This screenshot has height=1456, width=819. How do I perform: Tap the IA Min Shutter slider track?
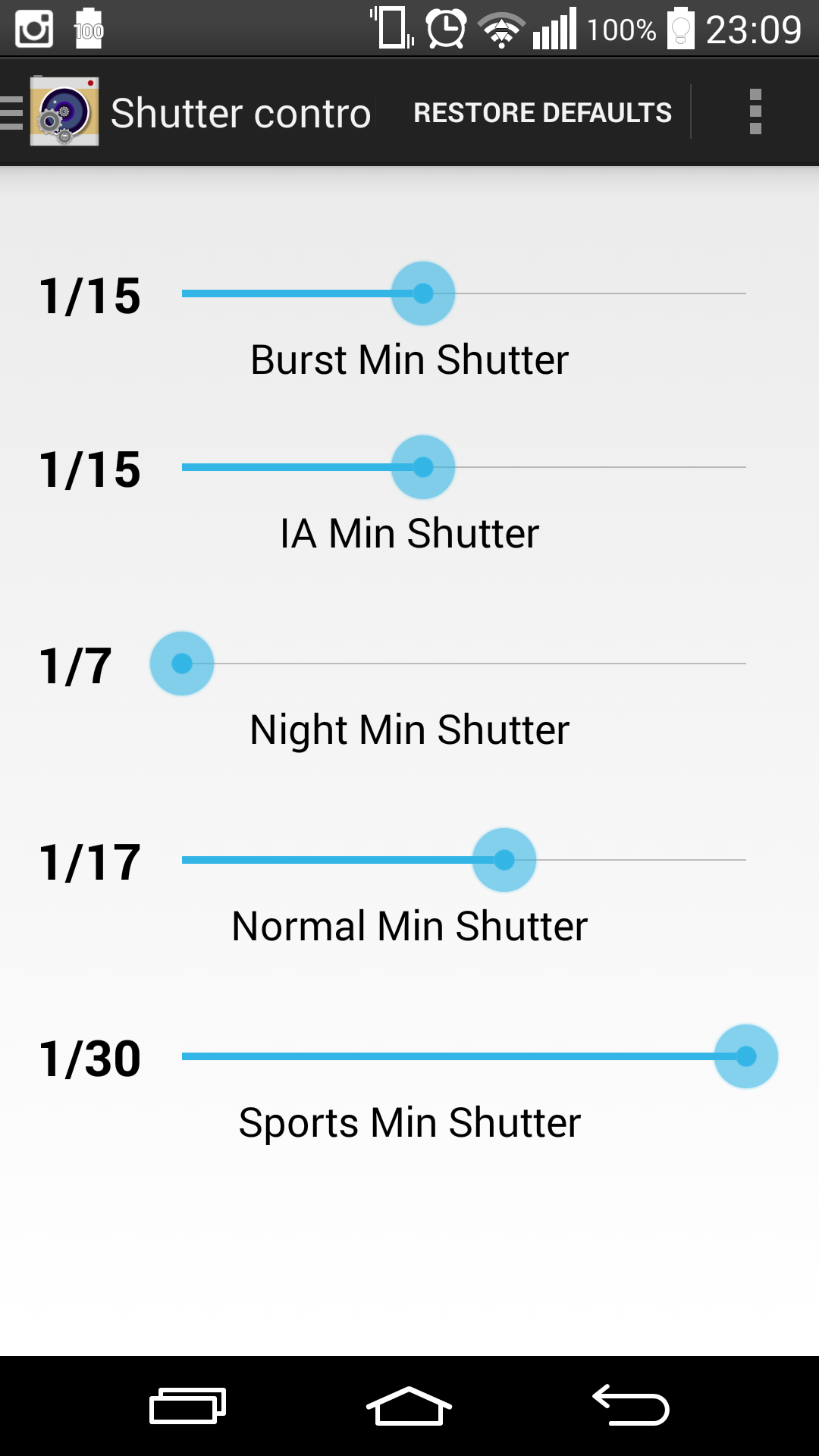(x=464, y=467)
